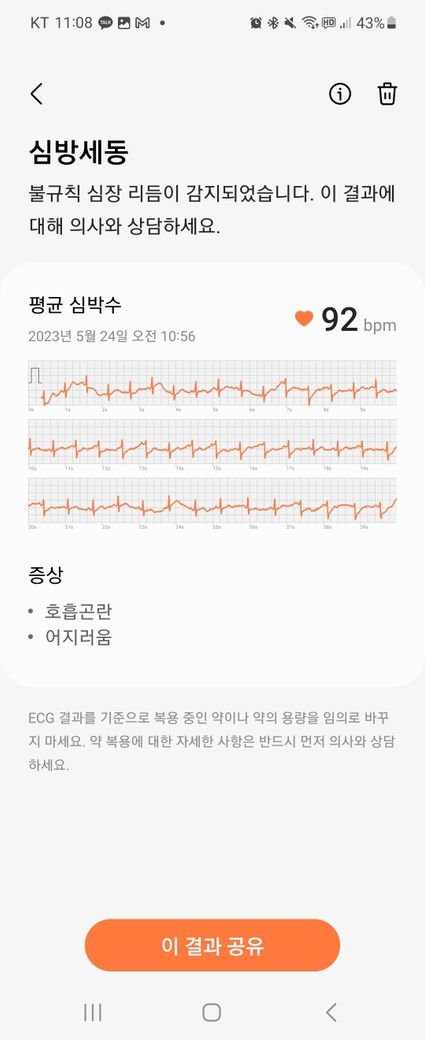425x1040 pixels.
Task: Open the ECG info icon
Action: [339, 94]
